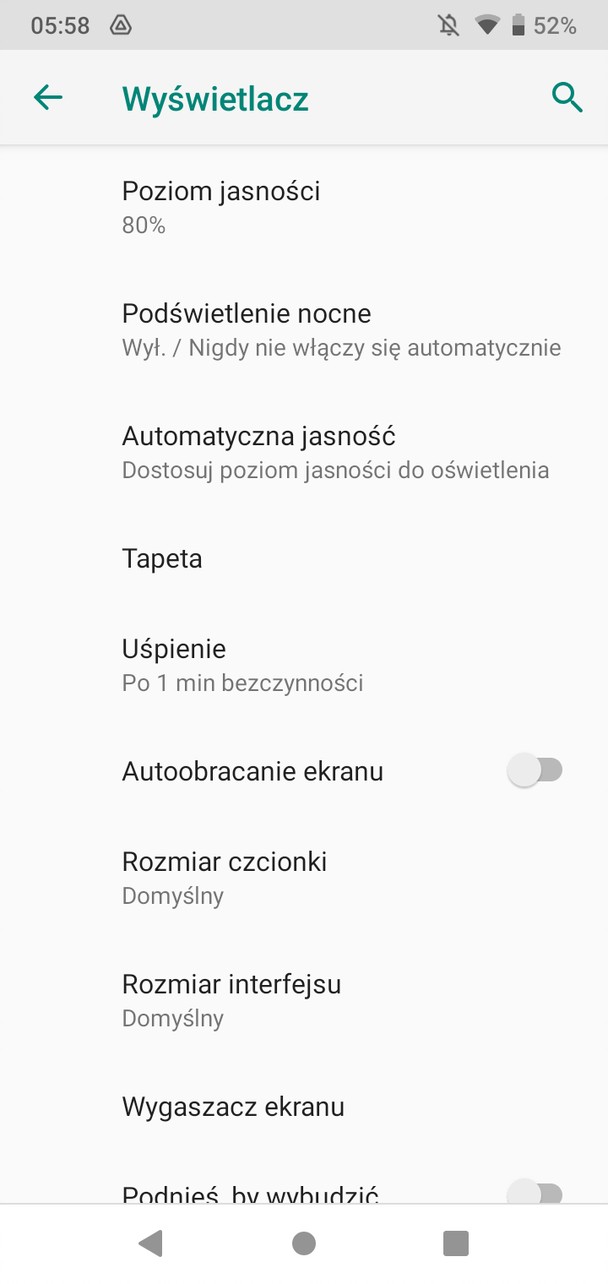Screen dimensions: 608x1284
Task: Open settings search magnifier
Action: tap(567, 97)
